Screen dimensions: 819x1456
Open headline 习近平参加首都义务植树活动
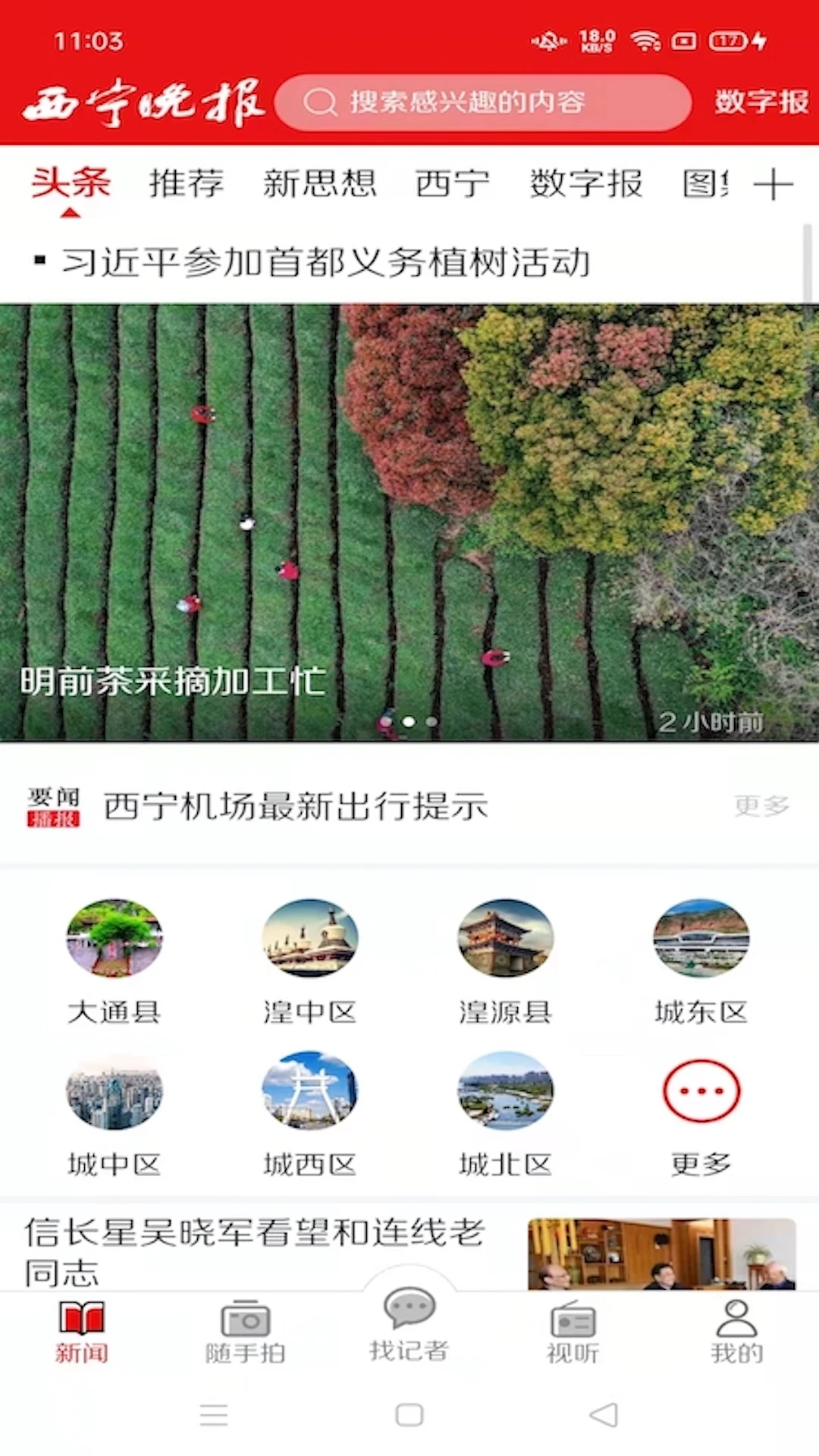point(326,262)
